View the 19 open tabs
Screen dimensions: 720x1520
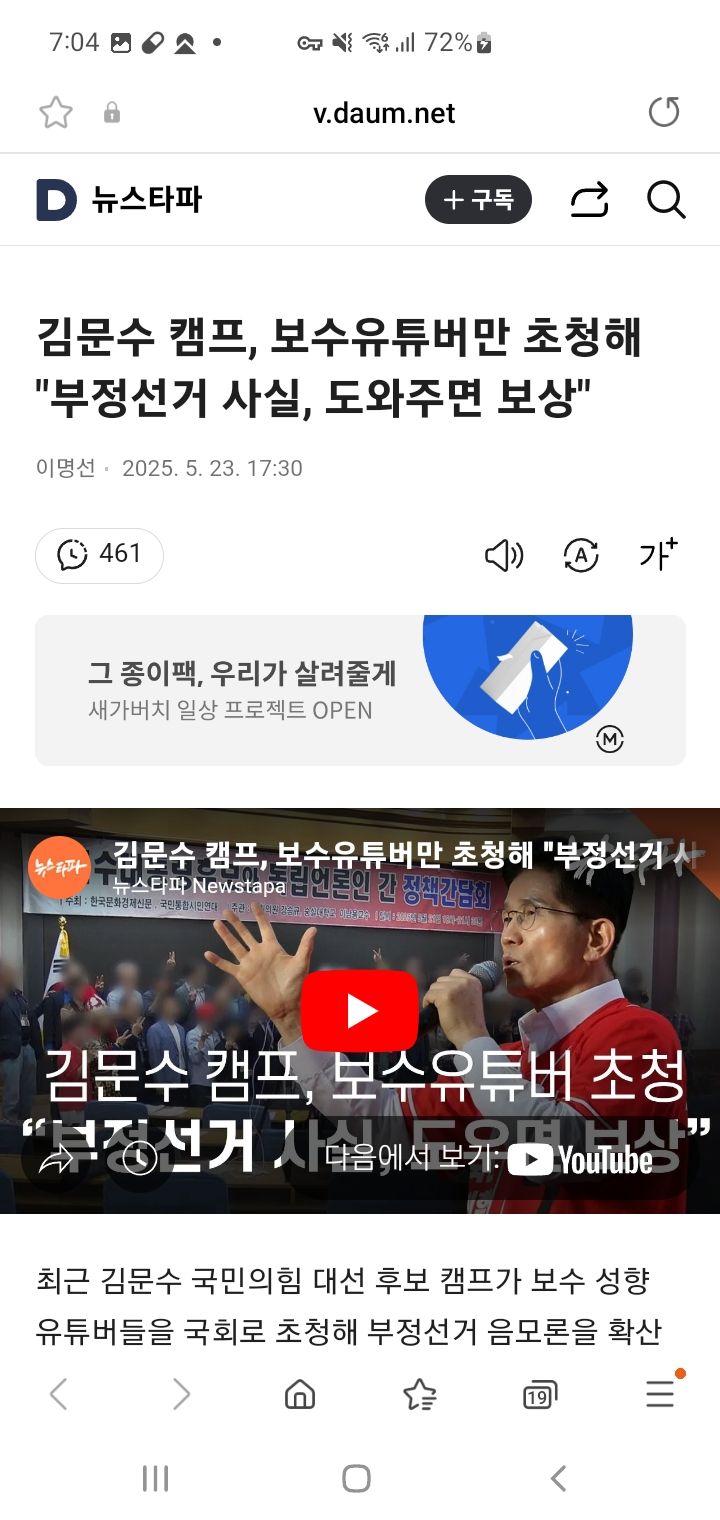540,1395
